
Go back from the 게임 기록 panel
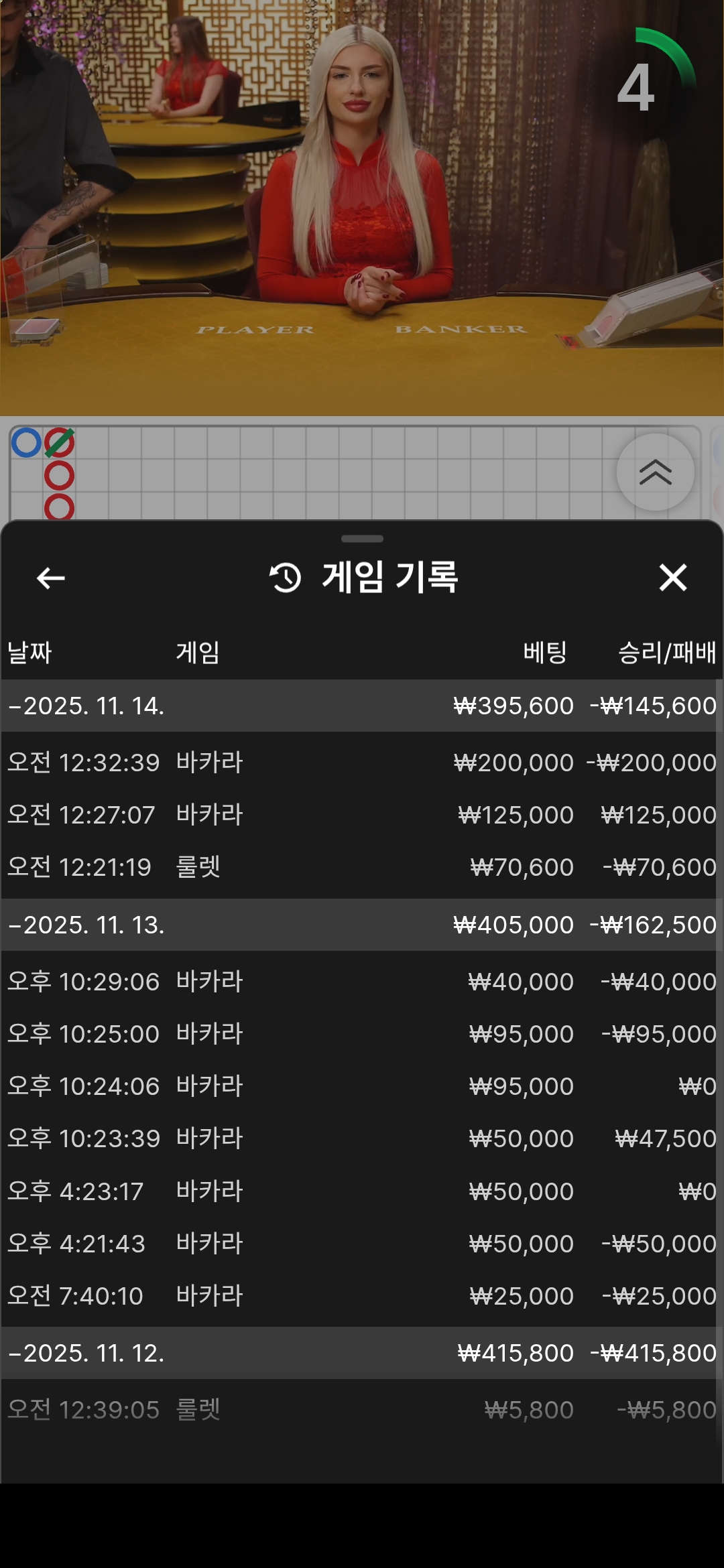point(50,578)
